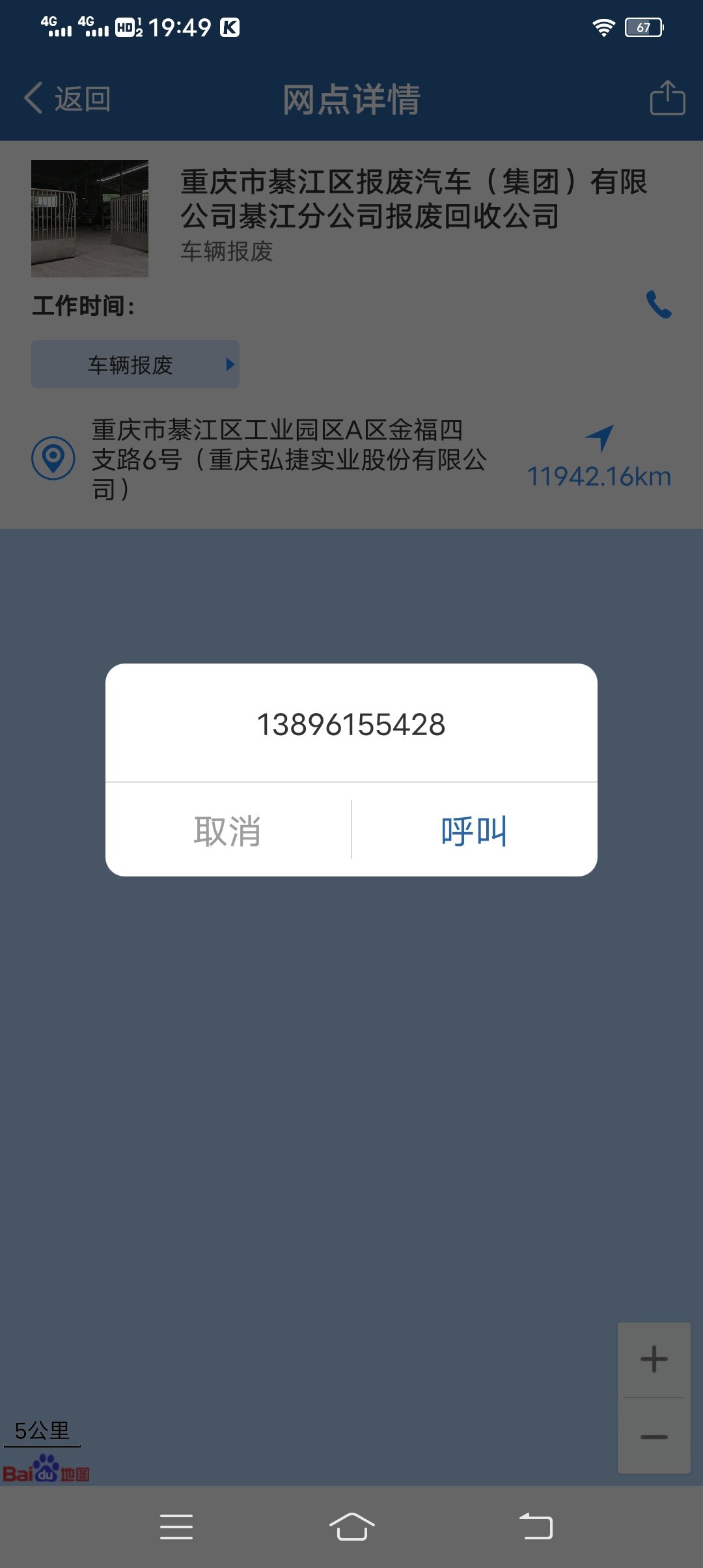Cancel the call dialog with 取消
Viewport: 703px width, 1568px height.
pos(228,831)
